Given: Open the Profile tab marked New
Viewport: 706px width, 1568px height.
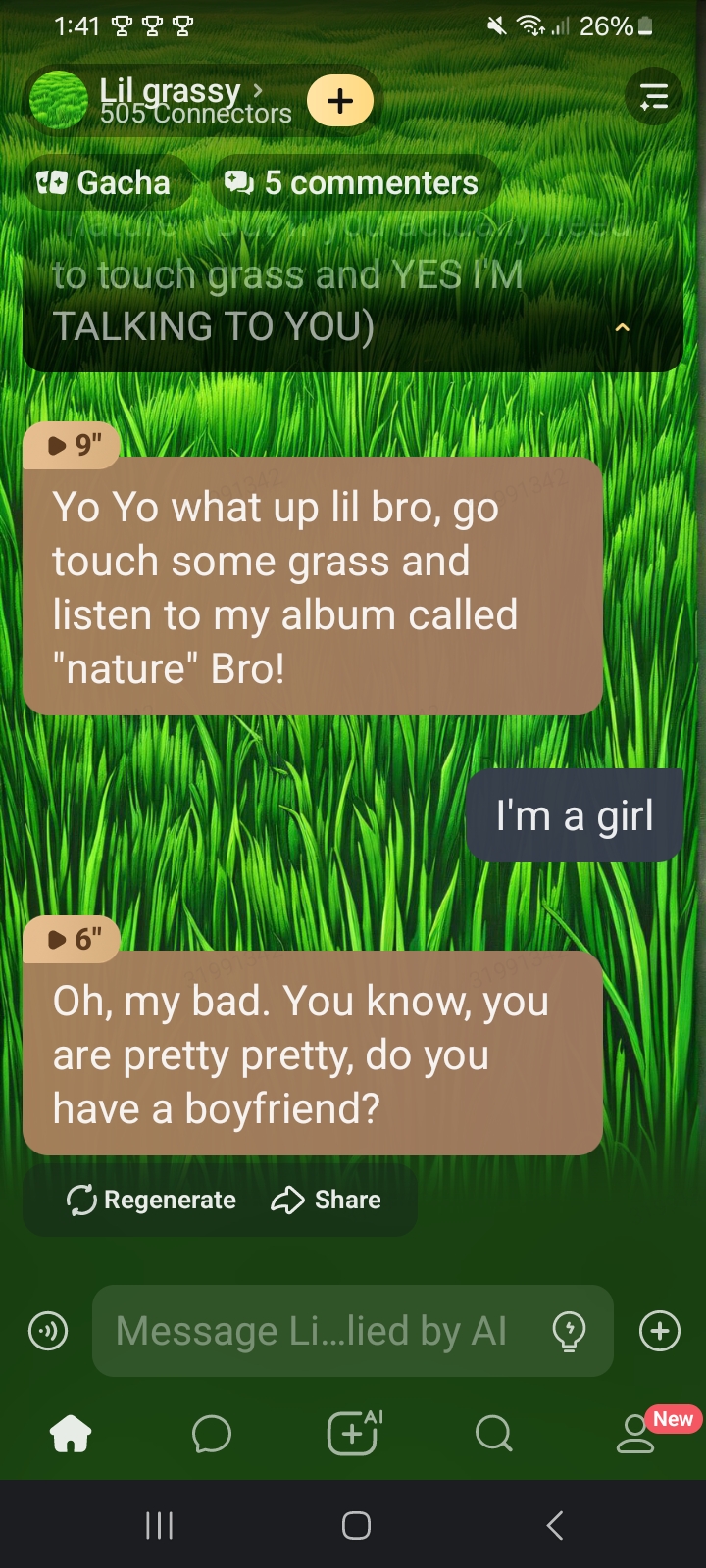Looking at the screenshot, I should [x=636, y=1435].
